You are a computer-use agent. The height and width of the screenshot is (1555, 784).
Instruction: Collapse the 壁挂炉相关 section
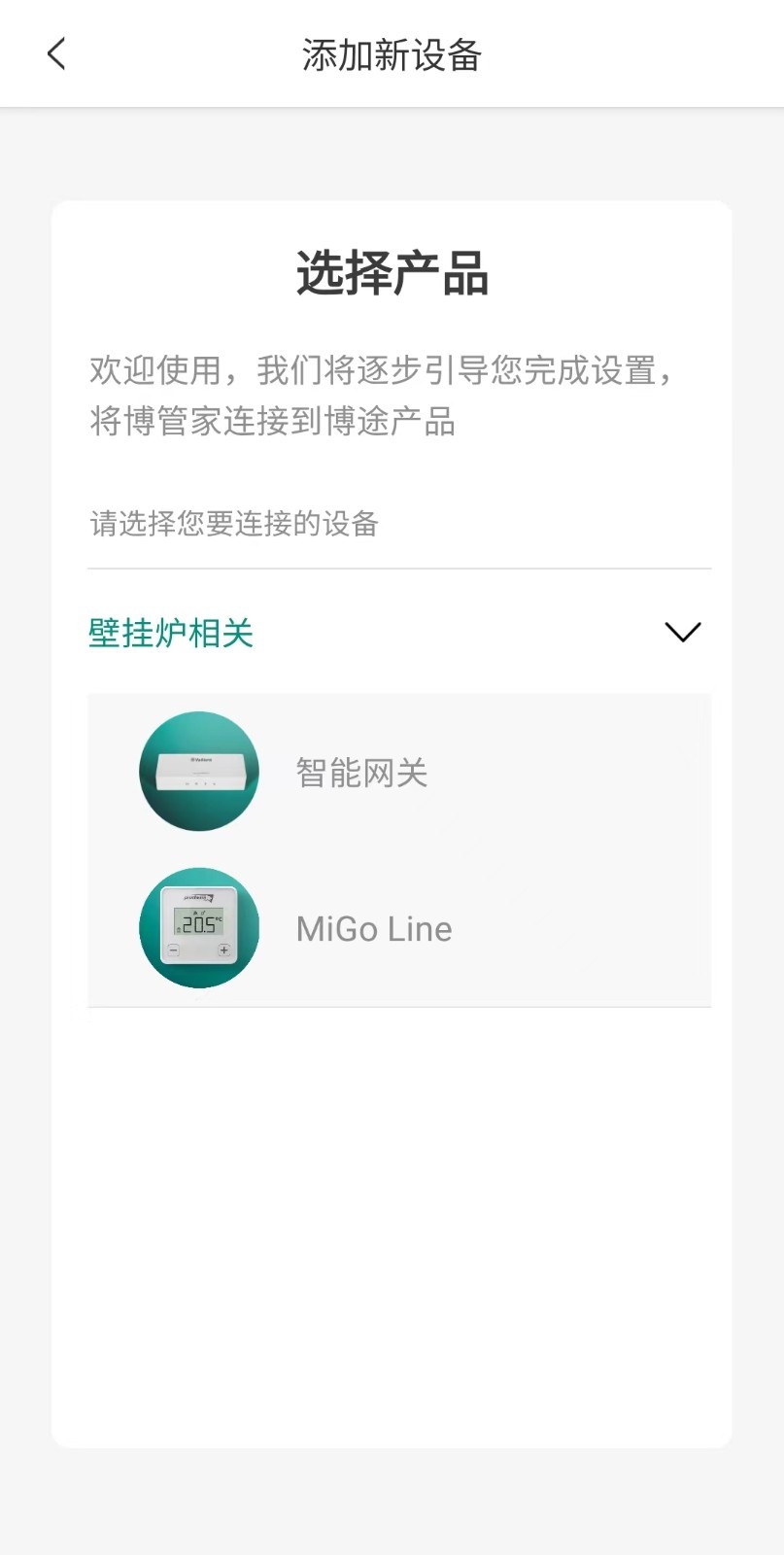pos(399,633)
